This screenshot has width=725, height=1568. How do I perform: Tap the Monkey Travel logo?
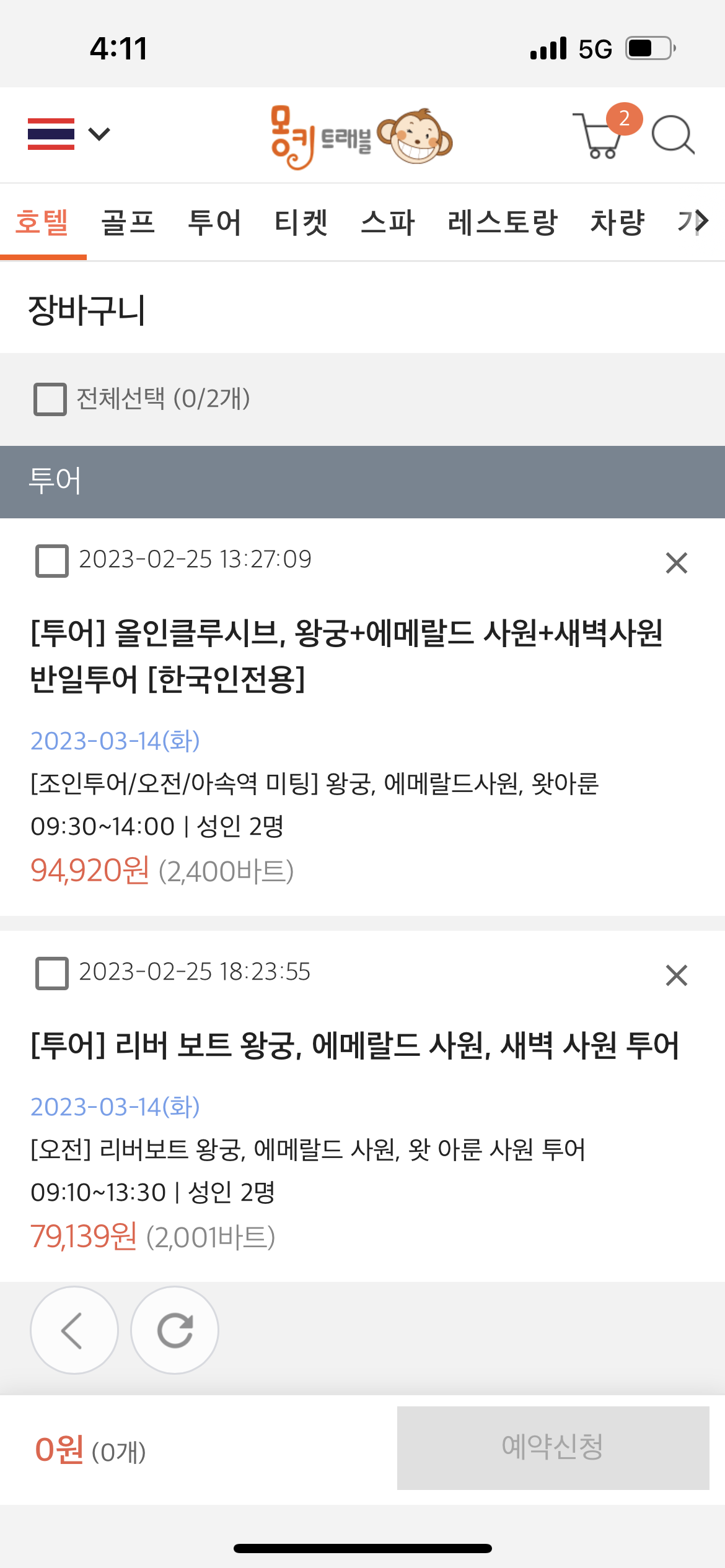click(x=361, y=137)
